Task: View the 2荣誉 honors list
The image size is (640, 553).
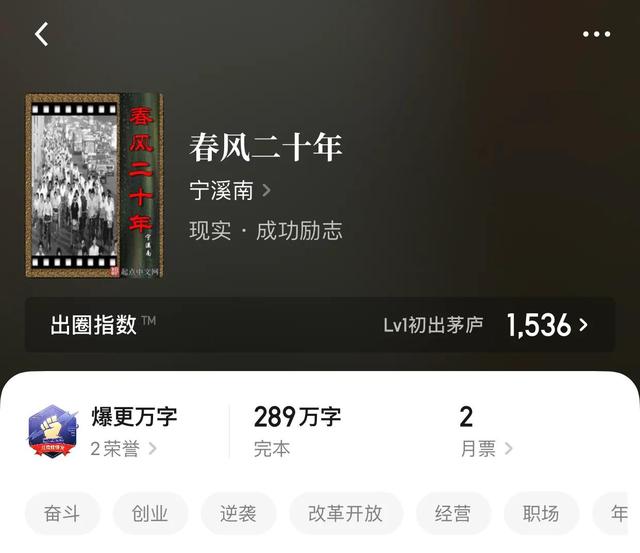Action: tap(123, 449)
